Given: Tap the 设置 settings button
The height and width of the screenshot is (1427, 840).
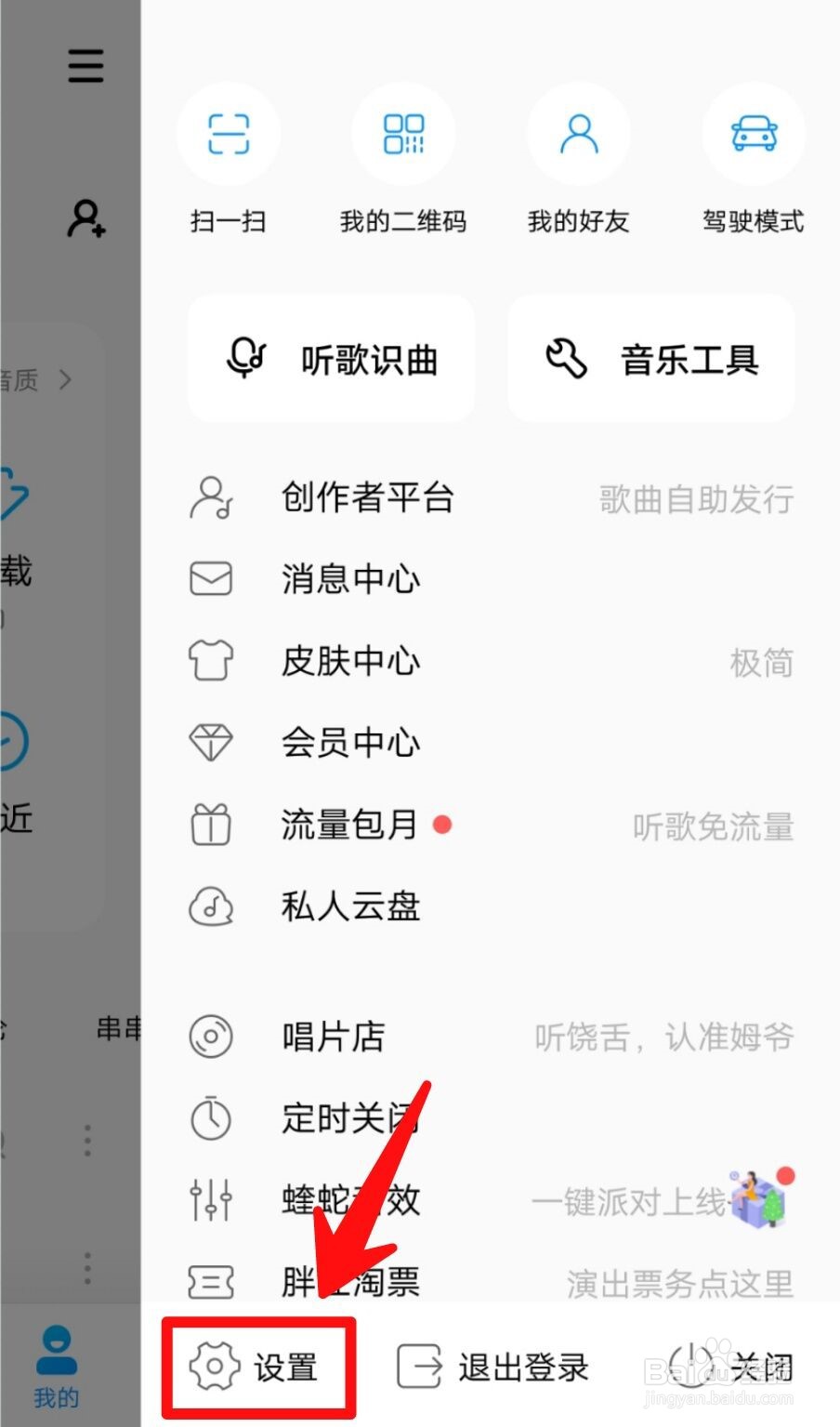Looking at the screenshot, I should click(261, 1366).
